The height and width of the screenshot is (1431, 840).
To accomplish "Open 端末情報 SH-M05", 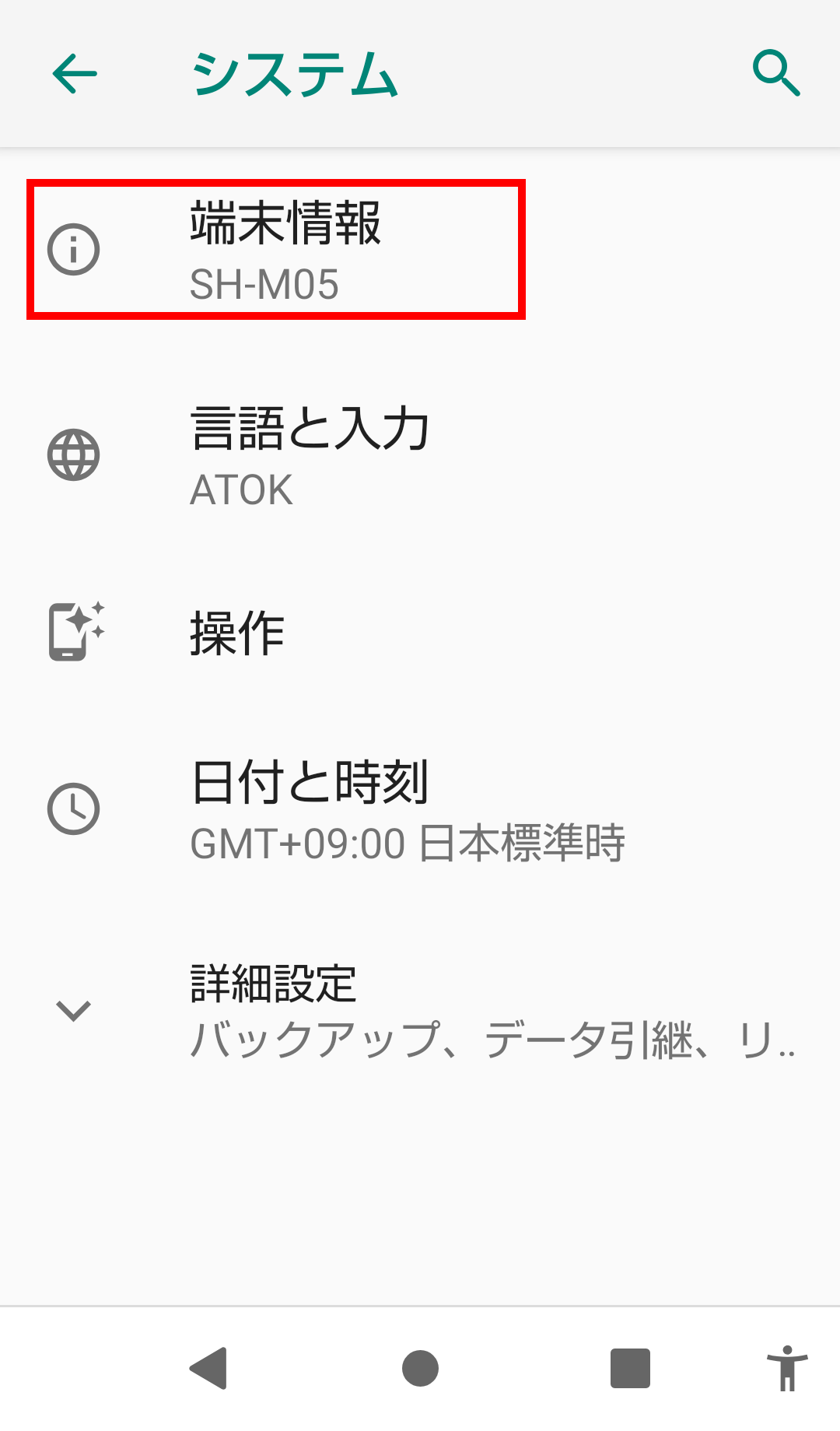I will pos(420,250).
